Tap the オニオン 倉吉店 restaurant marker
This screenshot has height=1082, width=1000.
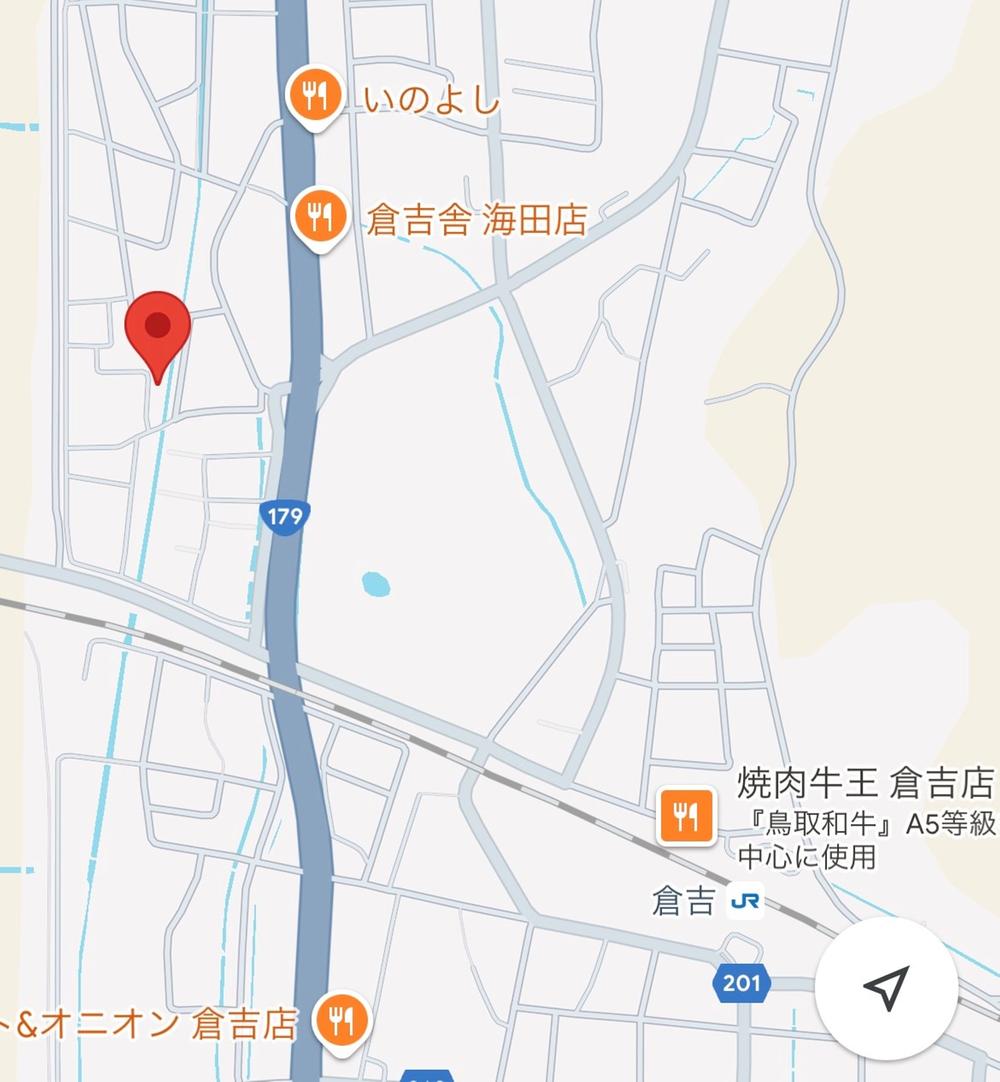(342, 1021)
